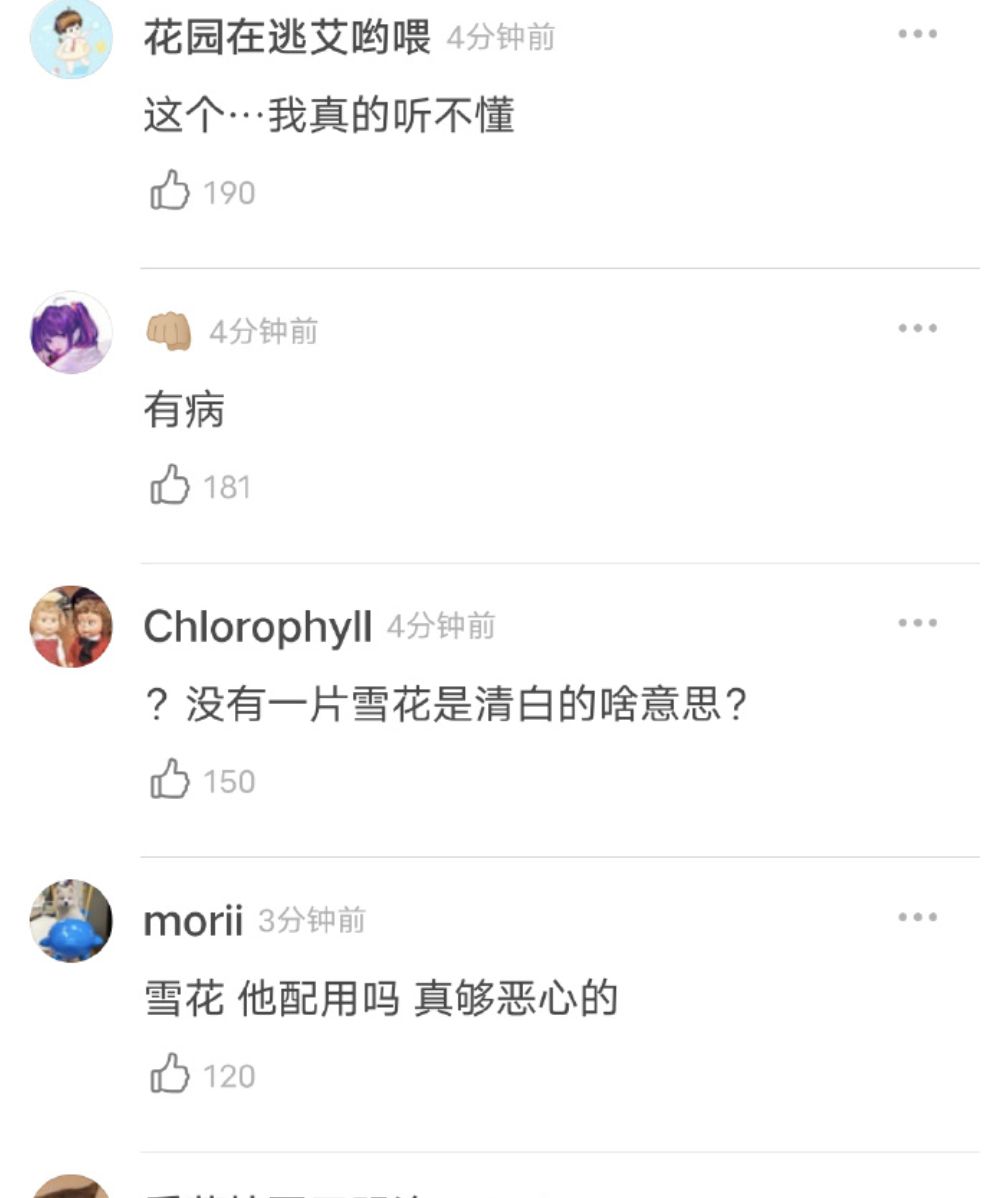Open the overflow menu on morii's comment
This screenshot has height=1198, width=988.
pos(916,917)
